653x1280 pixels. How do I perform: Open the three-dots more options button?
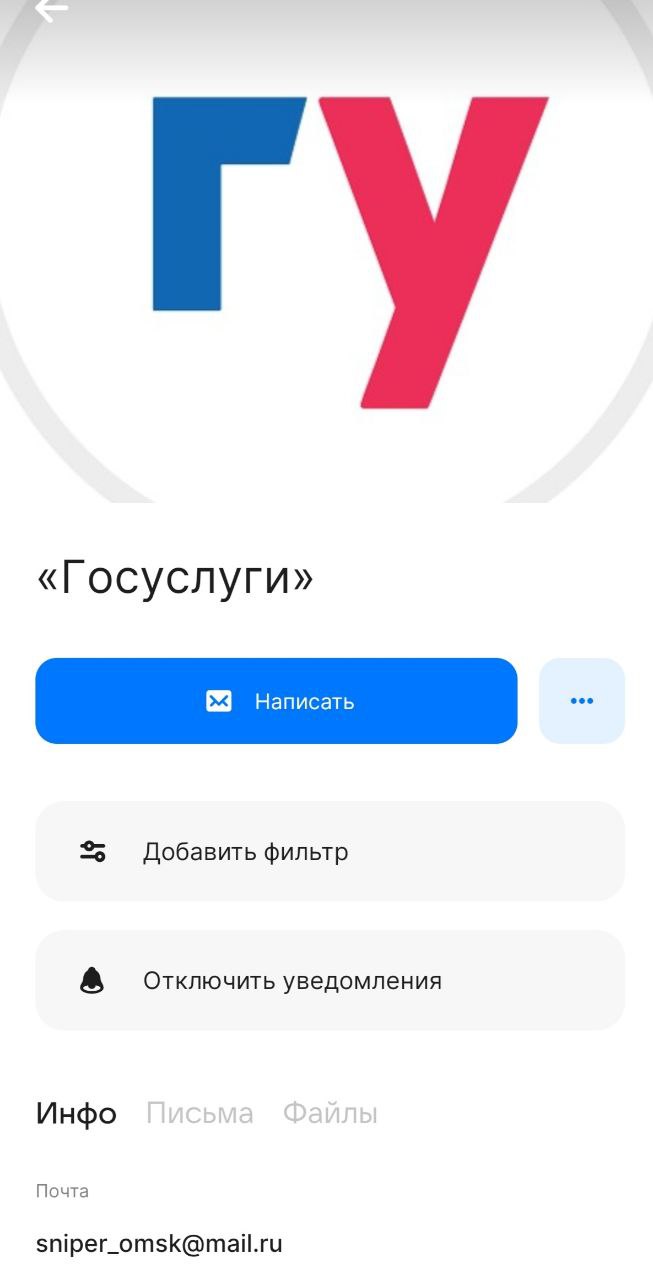click(582, 701)
